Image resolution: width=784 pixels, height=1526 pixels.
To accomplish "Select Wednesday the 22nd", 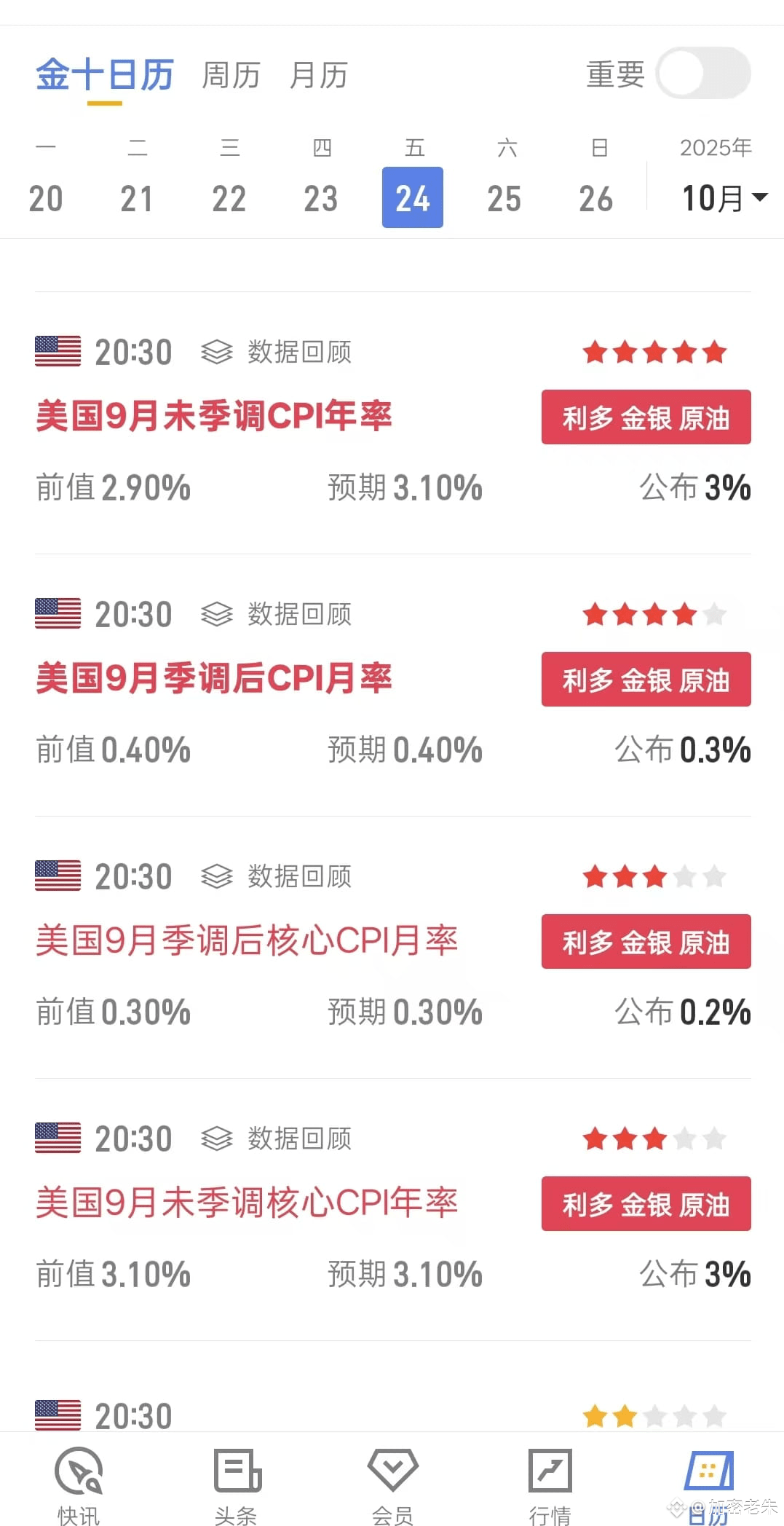I will (x=229, y=198).
